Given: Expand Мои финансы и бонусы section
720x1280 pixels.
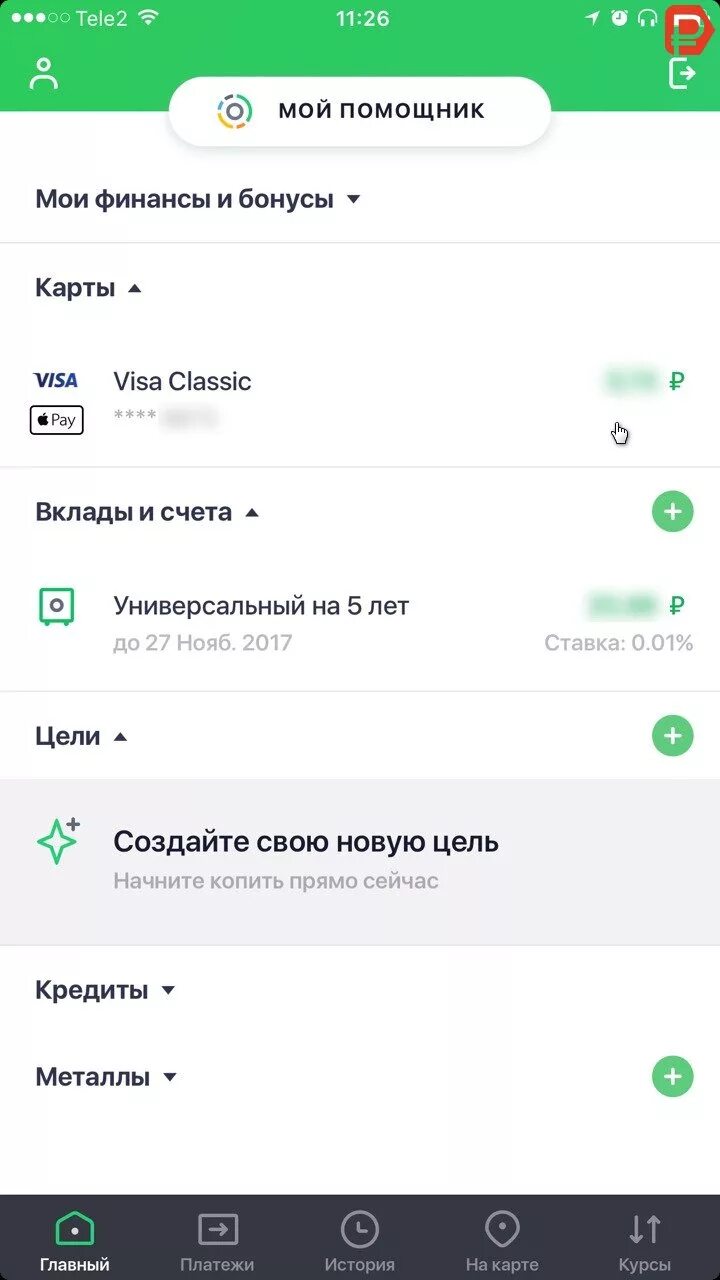Looking at the screenshot, I should tap(197, 199).
